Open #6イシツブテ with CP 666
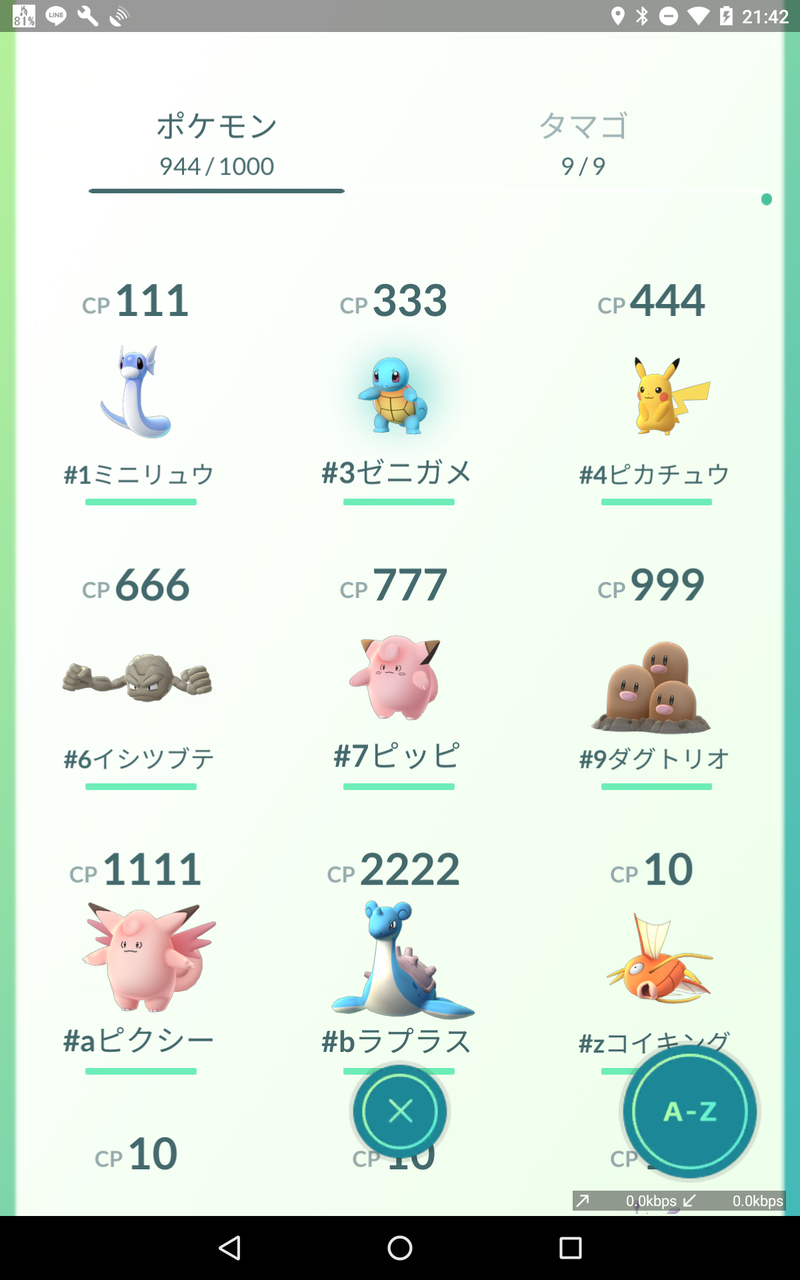Screen dimensions: 800x1280 tap(139, 678)
